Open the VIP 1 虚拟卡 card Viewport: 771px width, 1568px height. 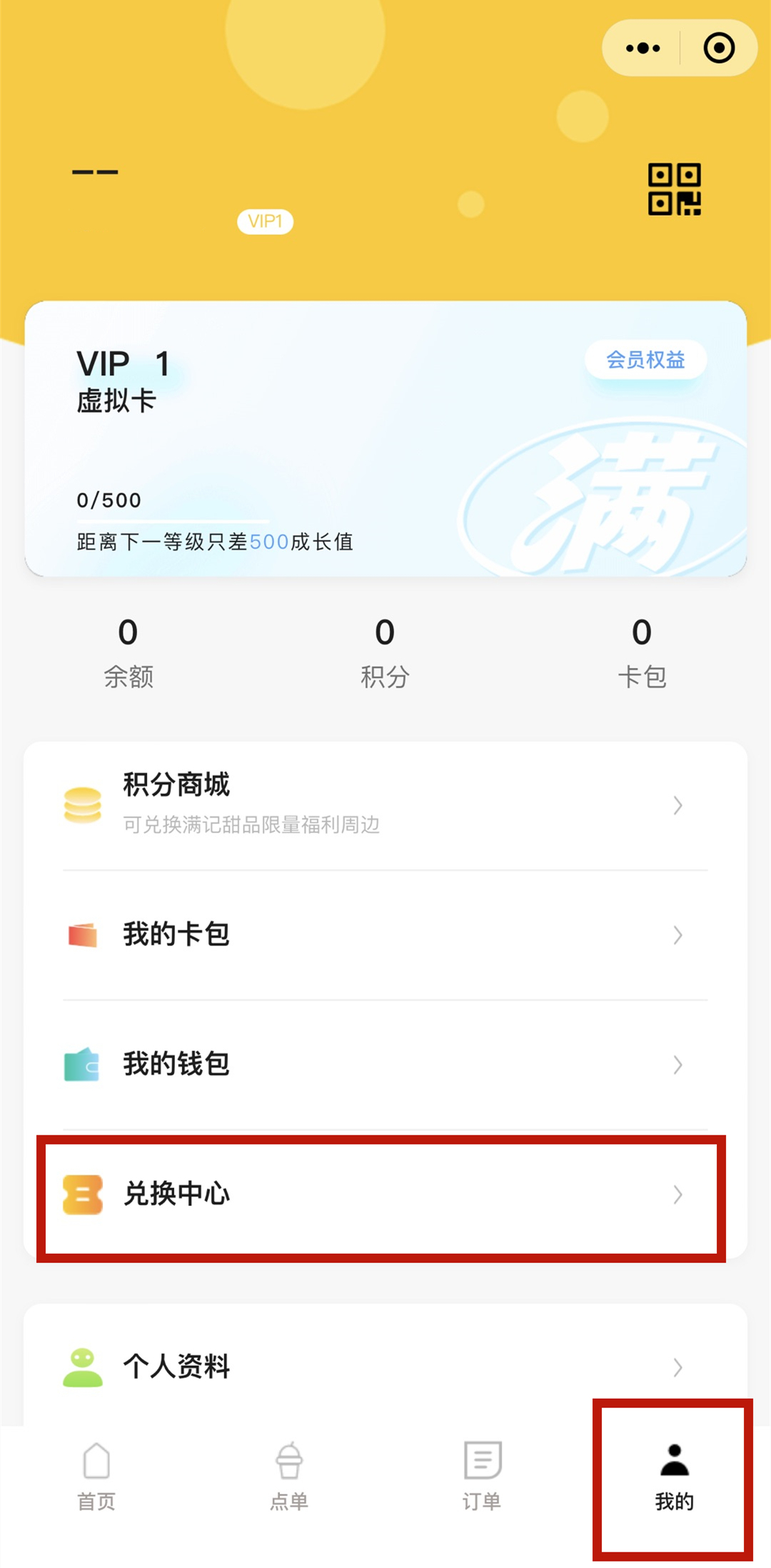(385, 438)
